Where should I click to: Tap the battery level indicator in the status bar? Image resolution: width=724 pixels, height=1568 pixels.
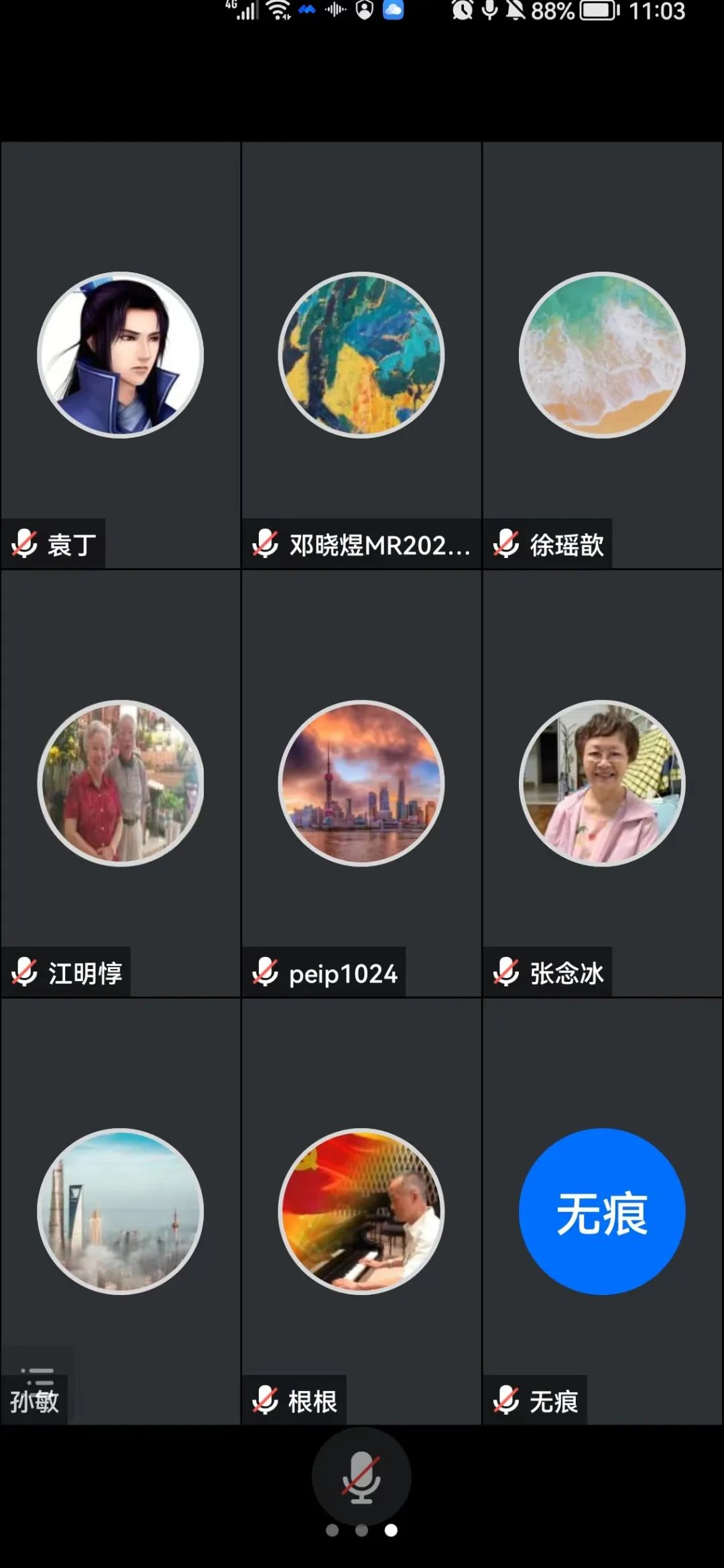(599, 12)
